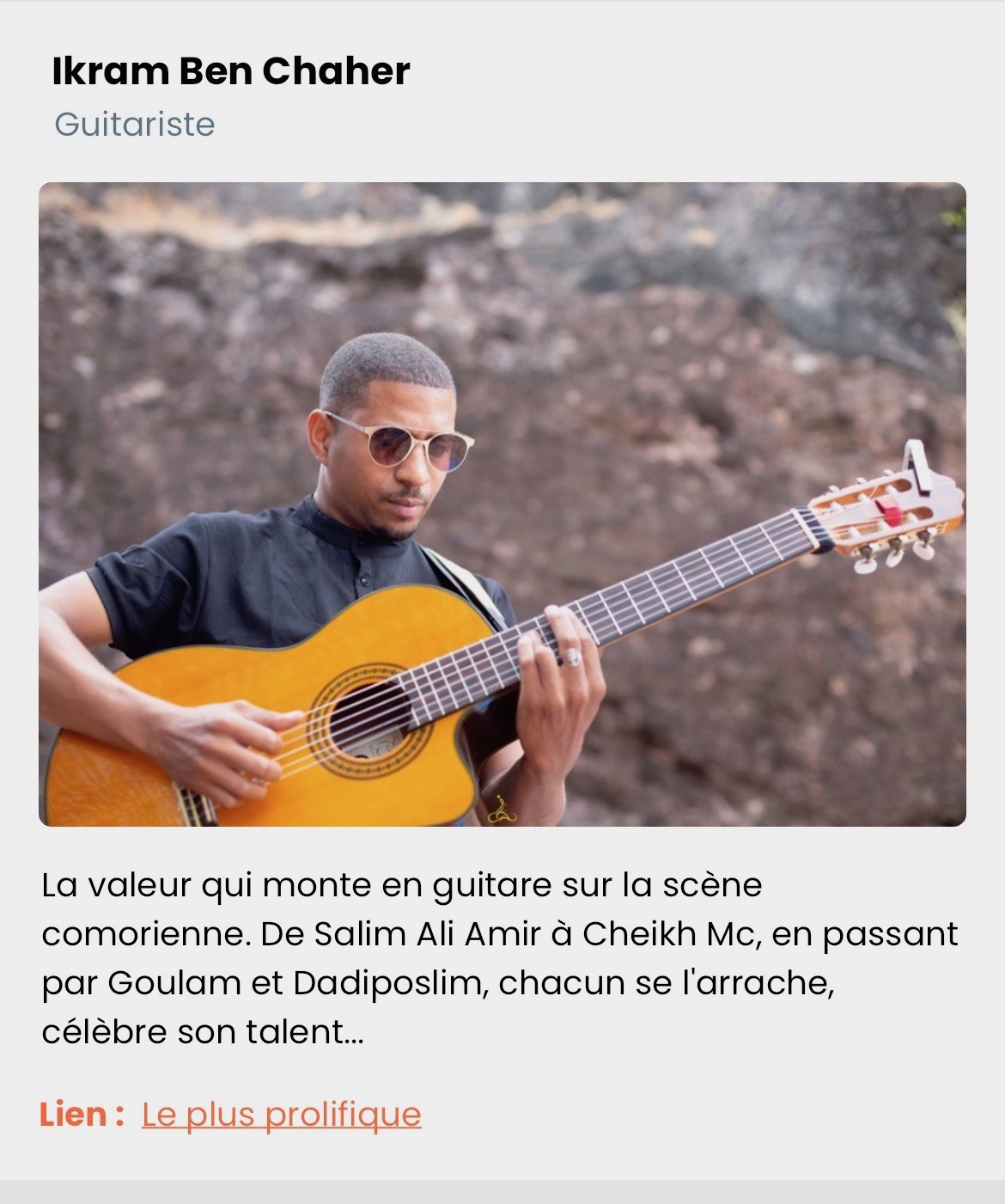Open the Ikram Ben Chaher photo card

[502, 504]
